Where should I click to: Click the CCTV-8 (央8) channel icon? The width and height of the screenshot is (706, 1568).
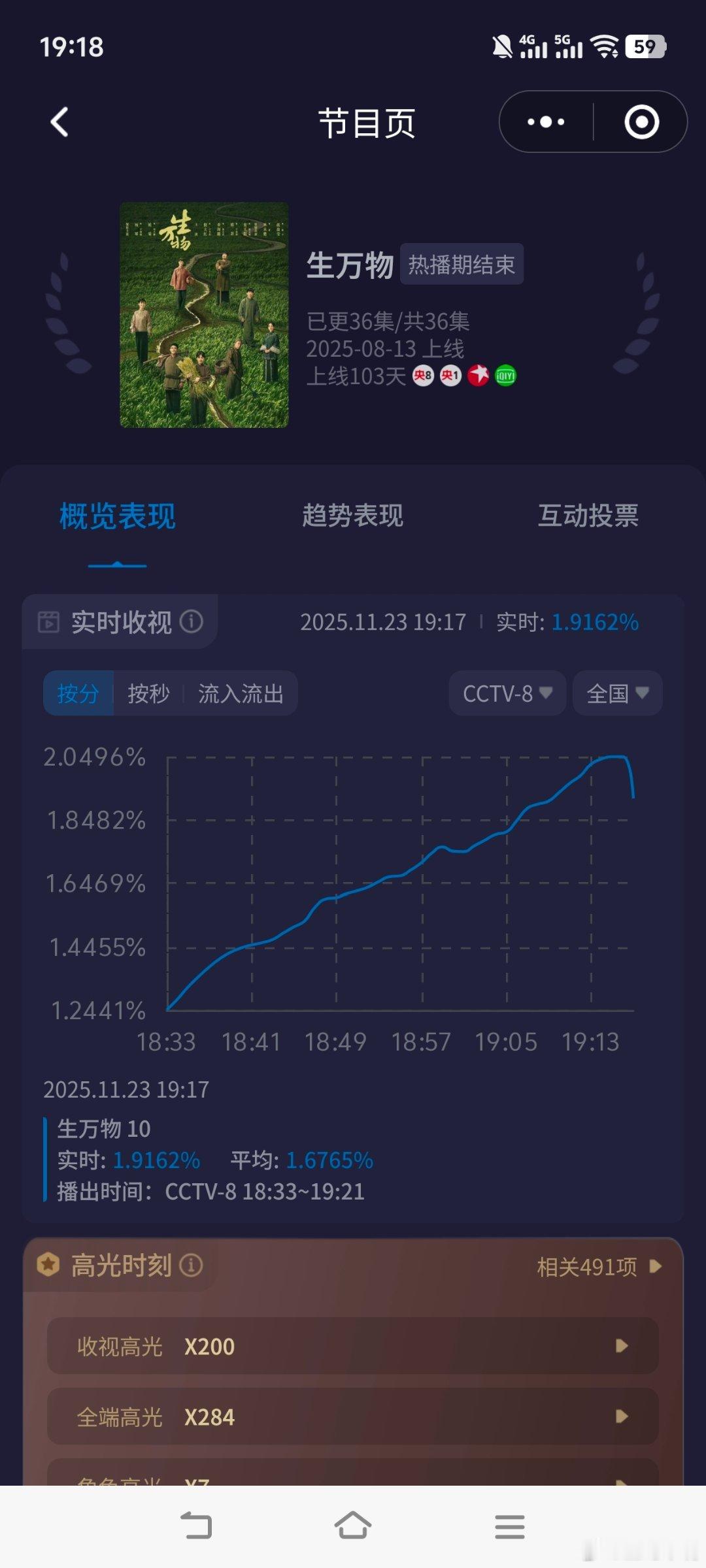(x=422, y=375)
